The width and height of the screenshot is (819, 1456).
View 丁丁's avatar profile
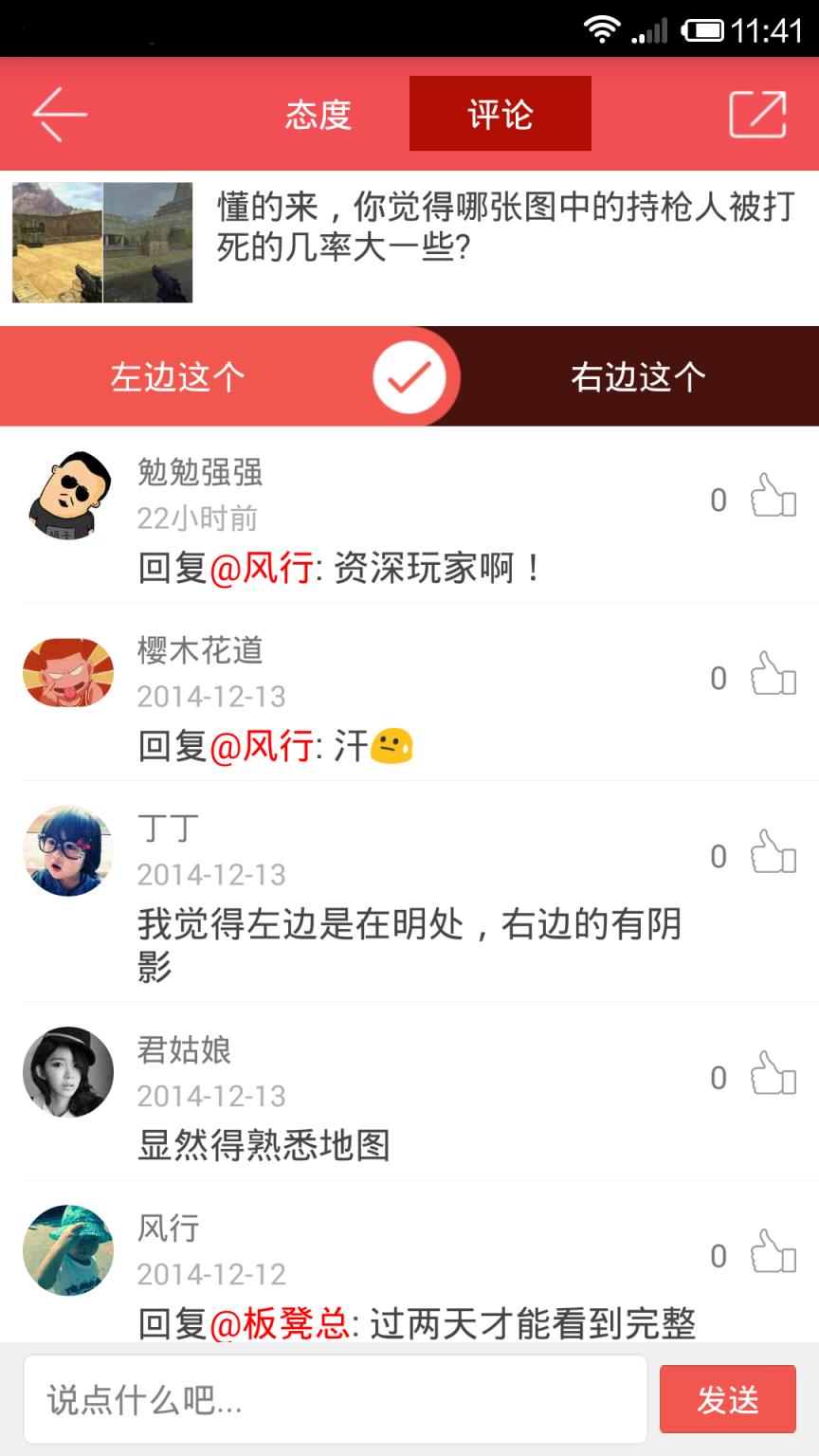coord(68,851)
